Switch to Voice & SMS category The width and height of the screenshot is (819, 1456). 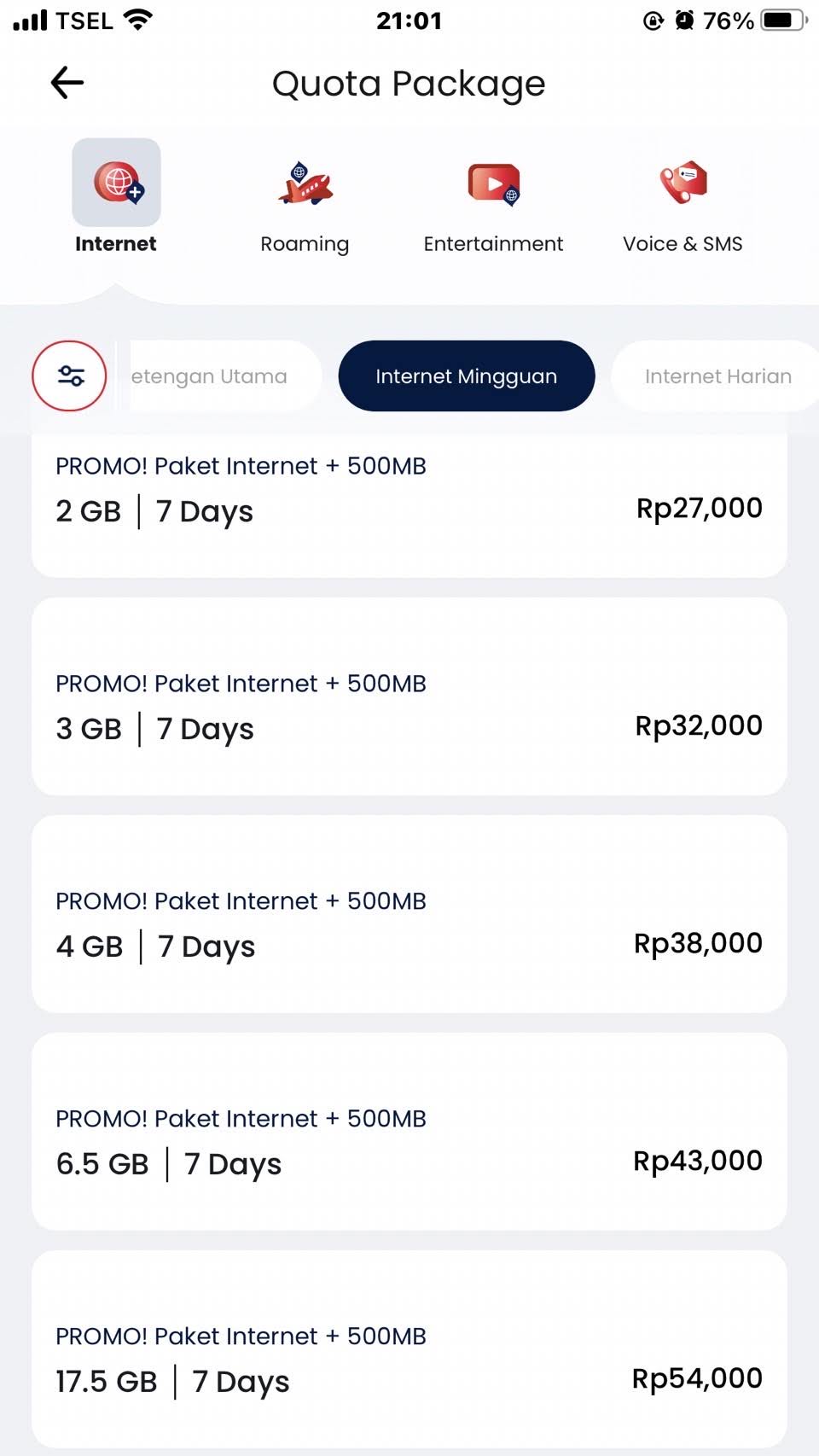coord(682,206)
